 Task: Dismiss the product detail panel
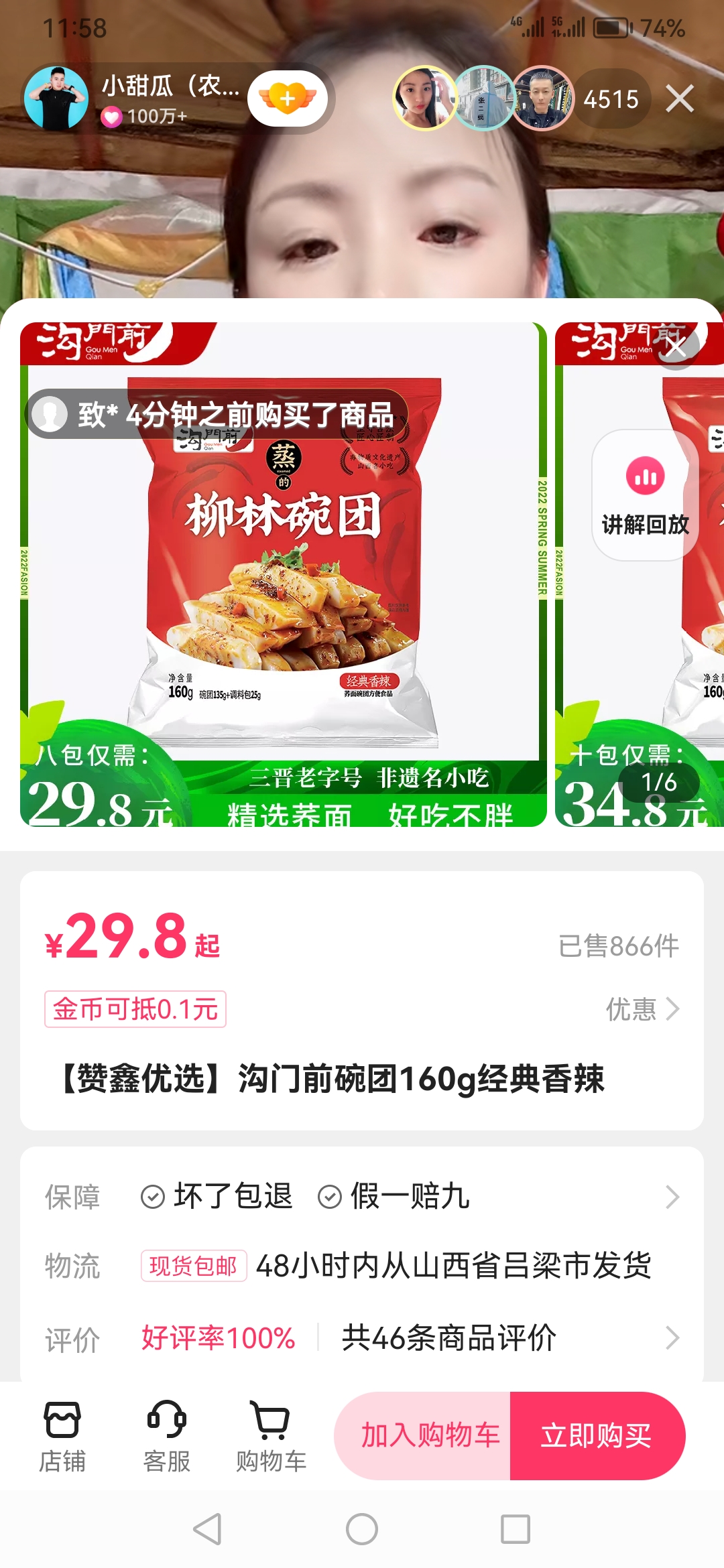(x=676, y=347)
